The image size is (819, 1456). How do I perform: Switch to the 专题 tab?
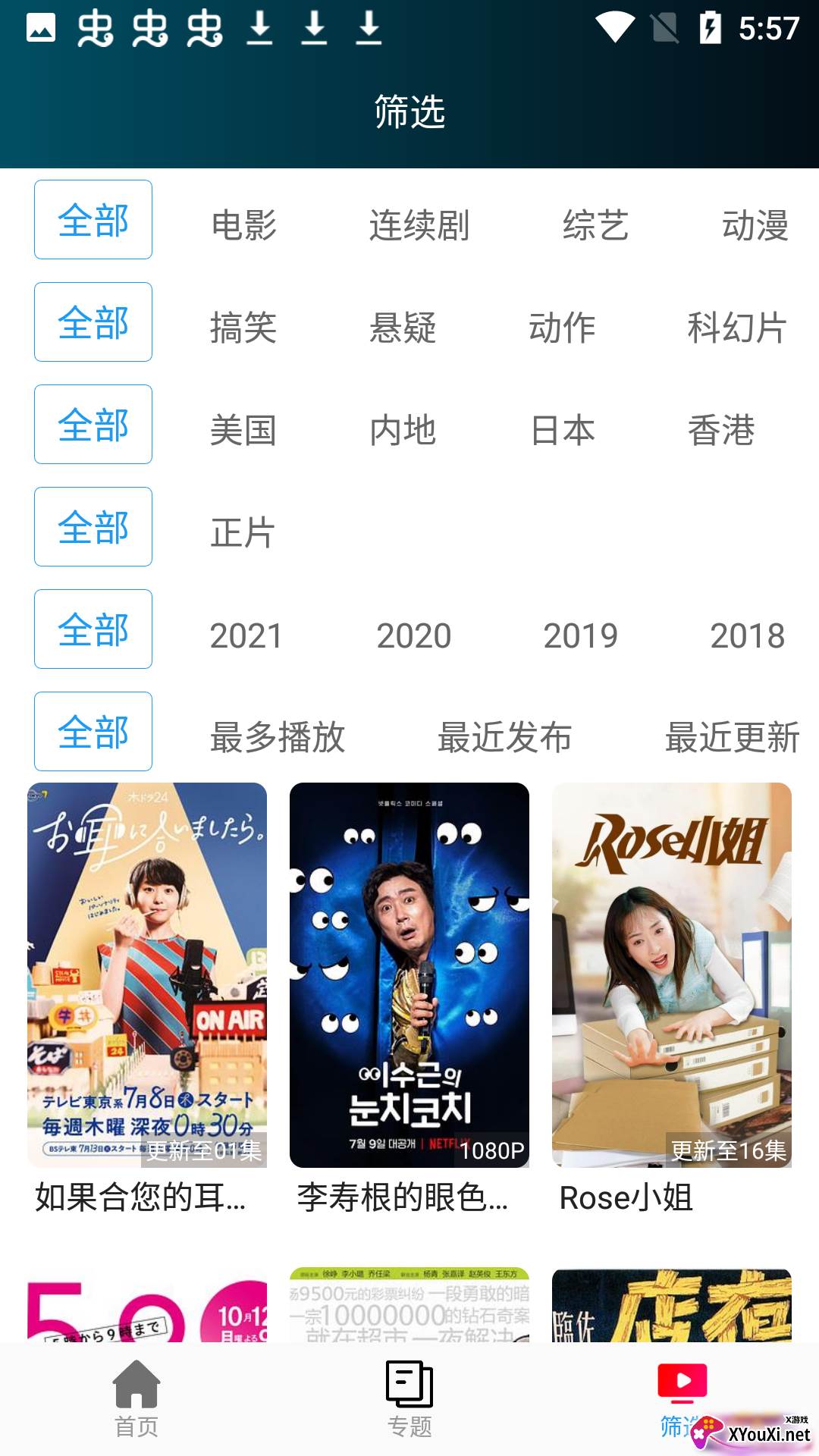tap(409, 1398)
